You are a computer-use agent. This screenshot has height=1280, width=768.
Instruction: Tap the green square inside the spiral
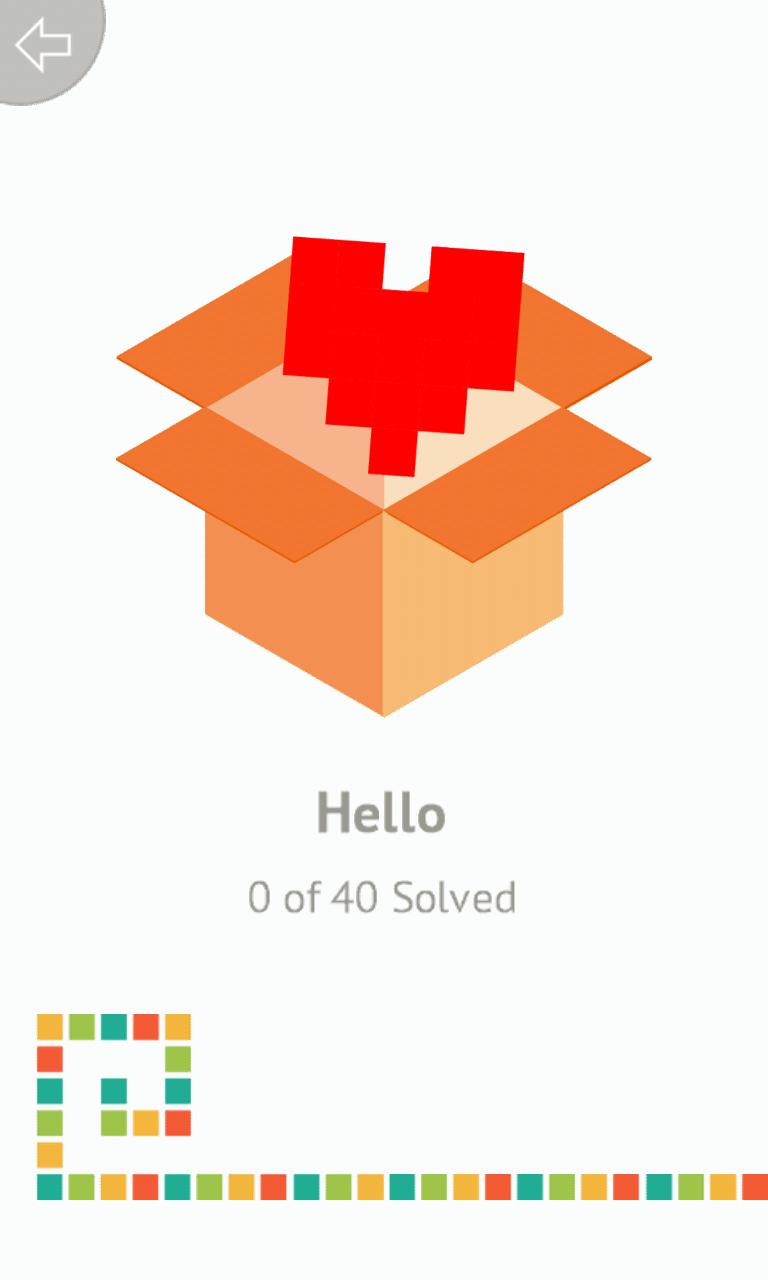pos(114,1122)
